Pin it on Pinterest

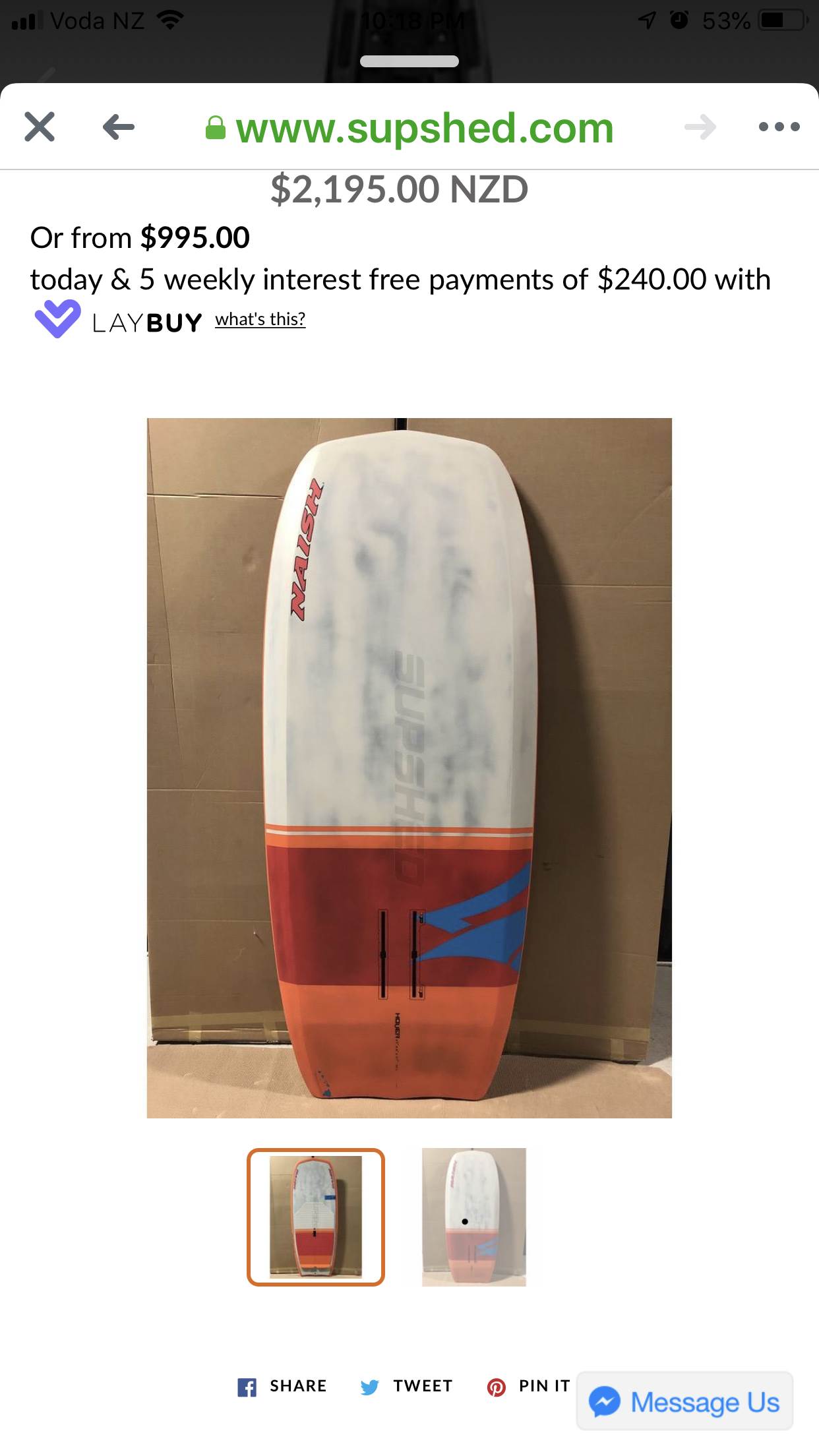pyautogui.click(x=529, y=1386)
